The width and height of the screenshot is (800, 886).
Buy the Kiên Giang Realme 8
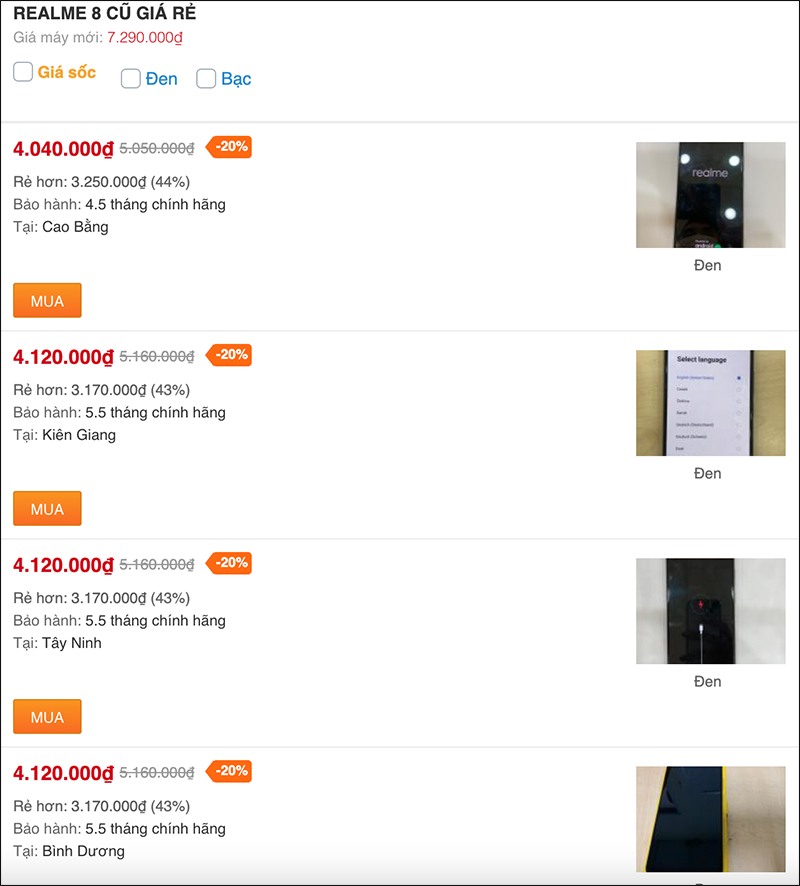coord(47,509)
